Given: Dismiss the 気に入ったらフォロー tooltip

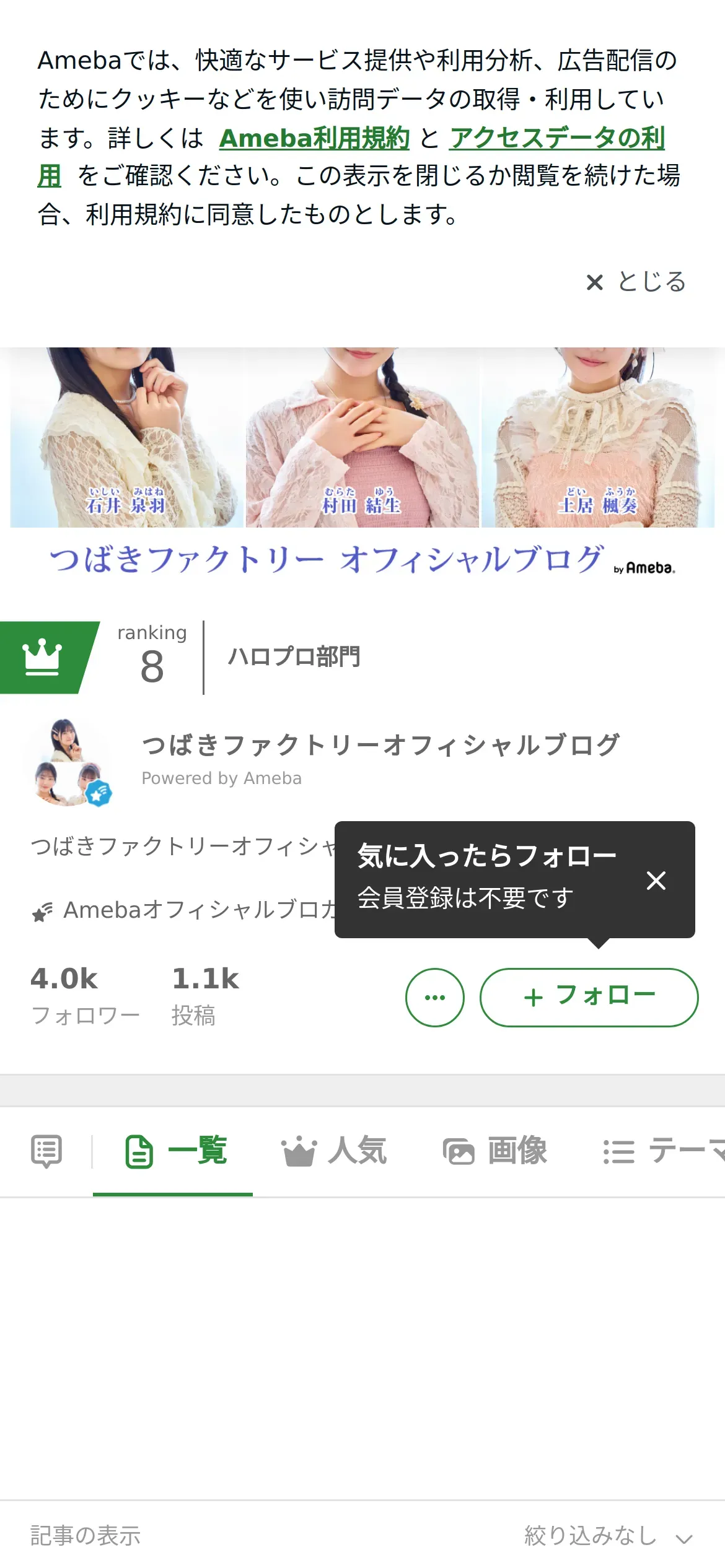Looking at the screenshot, I should coord(656,880).
